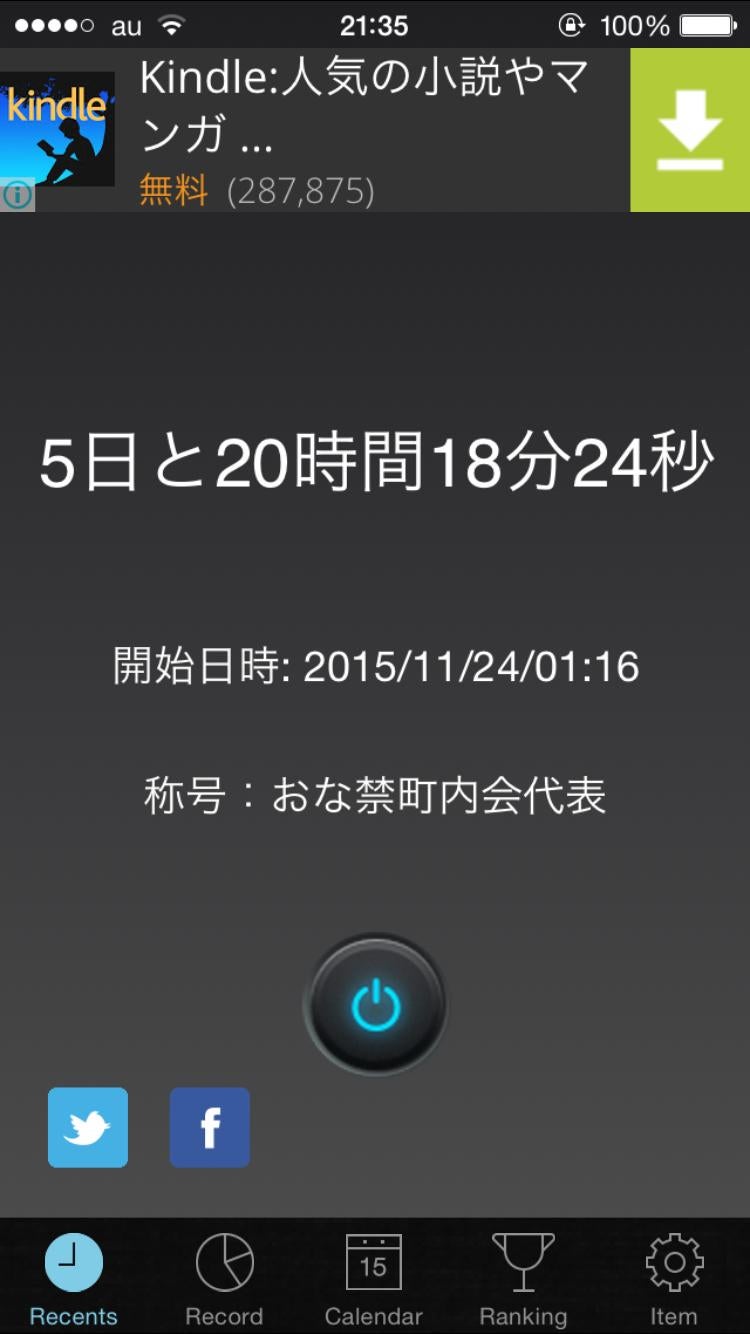Tap the Kindle app thumbnail
Viewport: 750px width, 1334px height.
point(57,127)
